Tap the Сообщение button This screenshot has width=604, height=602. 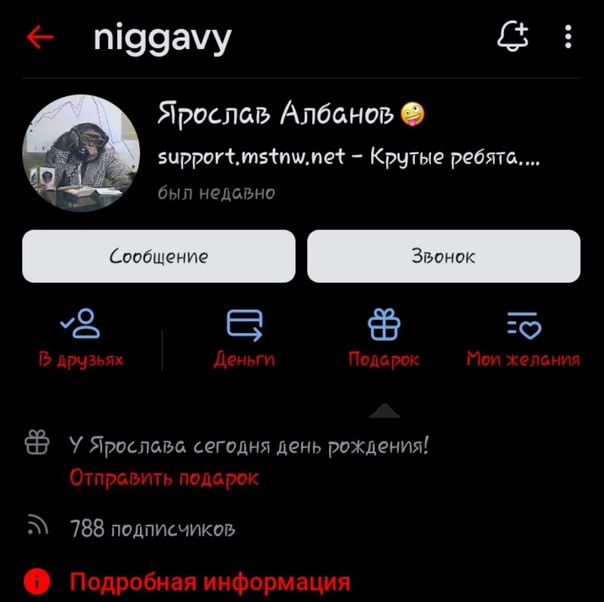[x=159, y=256]
